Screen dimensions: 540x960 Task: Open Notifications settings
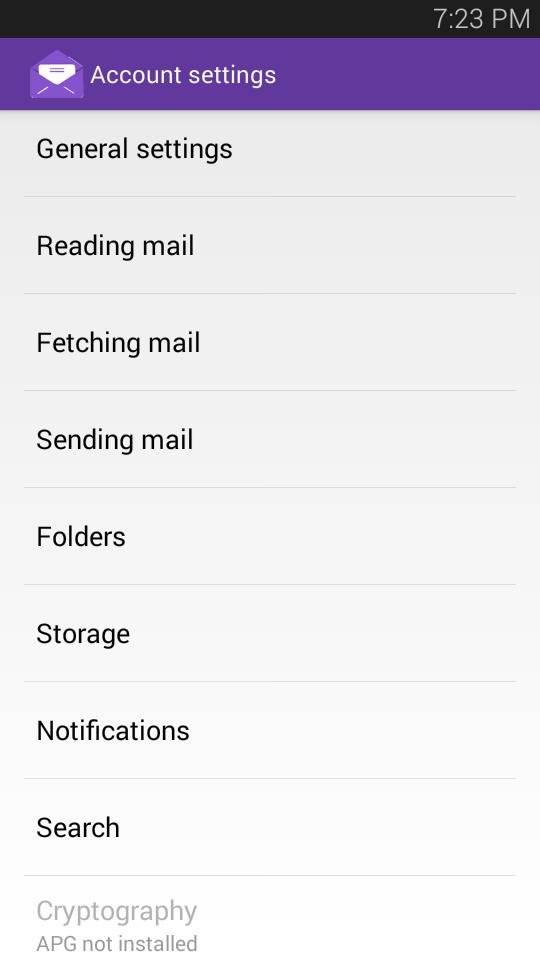270,730
